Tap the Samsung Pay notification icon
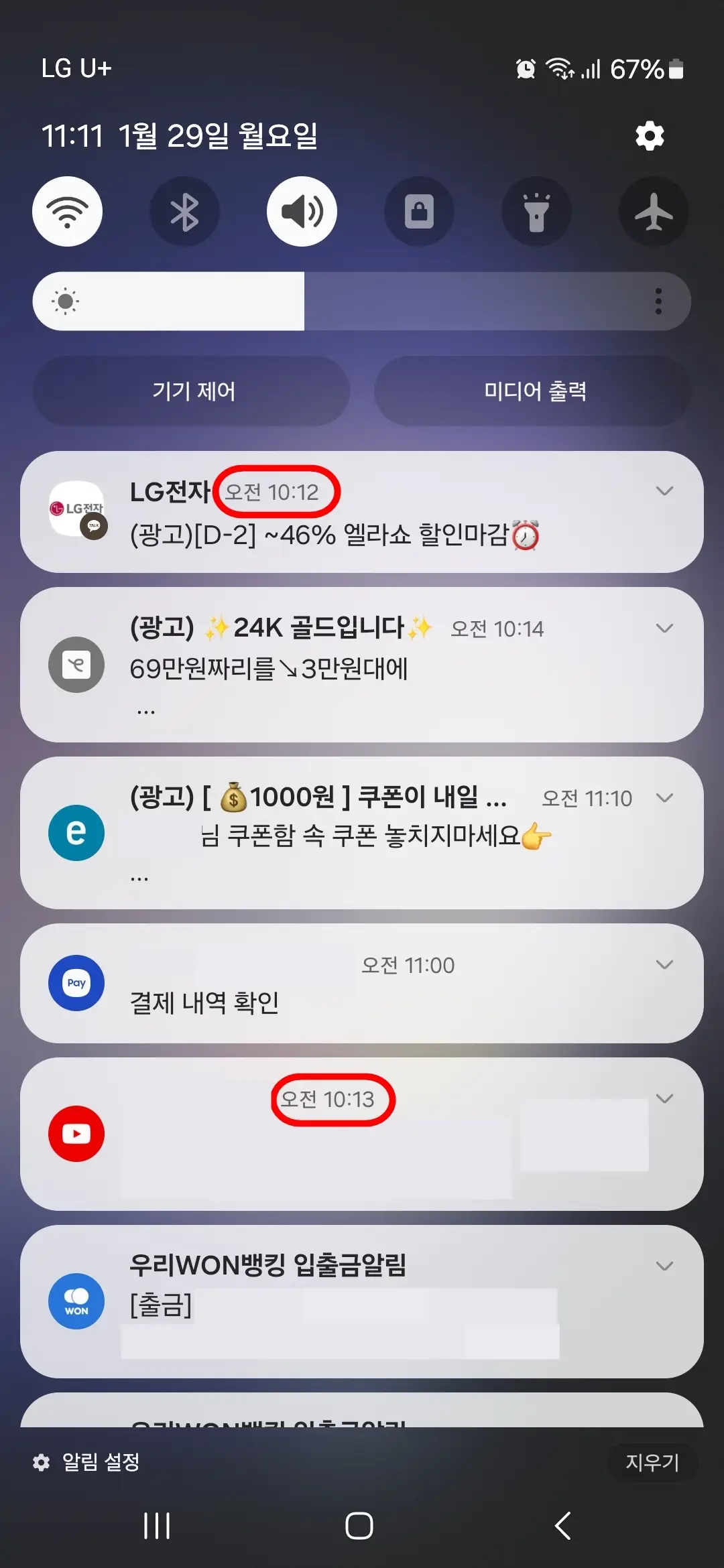This screenshot has width=724, height=1568. 76,982
